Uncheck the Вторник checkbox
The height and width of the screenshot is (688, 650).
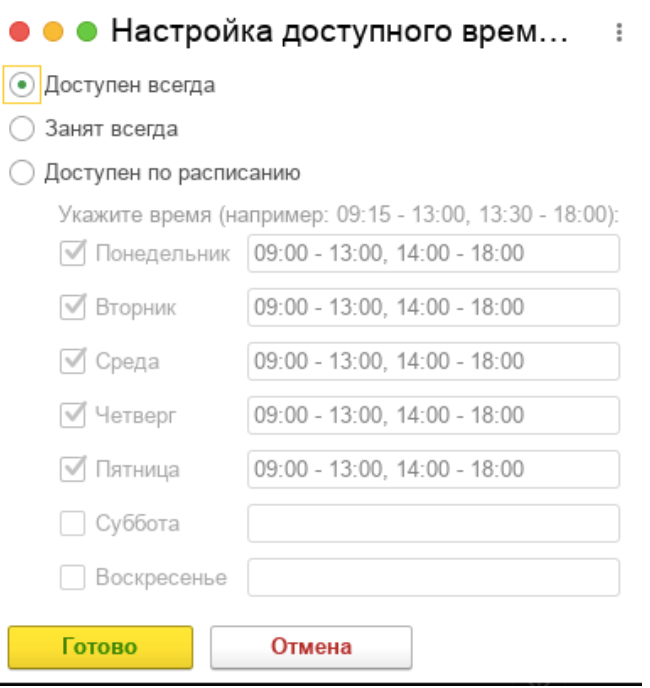pos(72,308)
